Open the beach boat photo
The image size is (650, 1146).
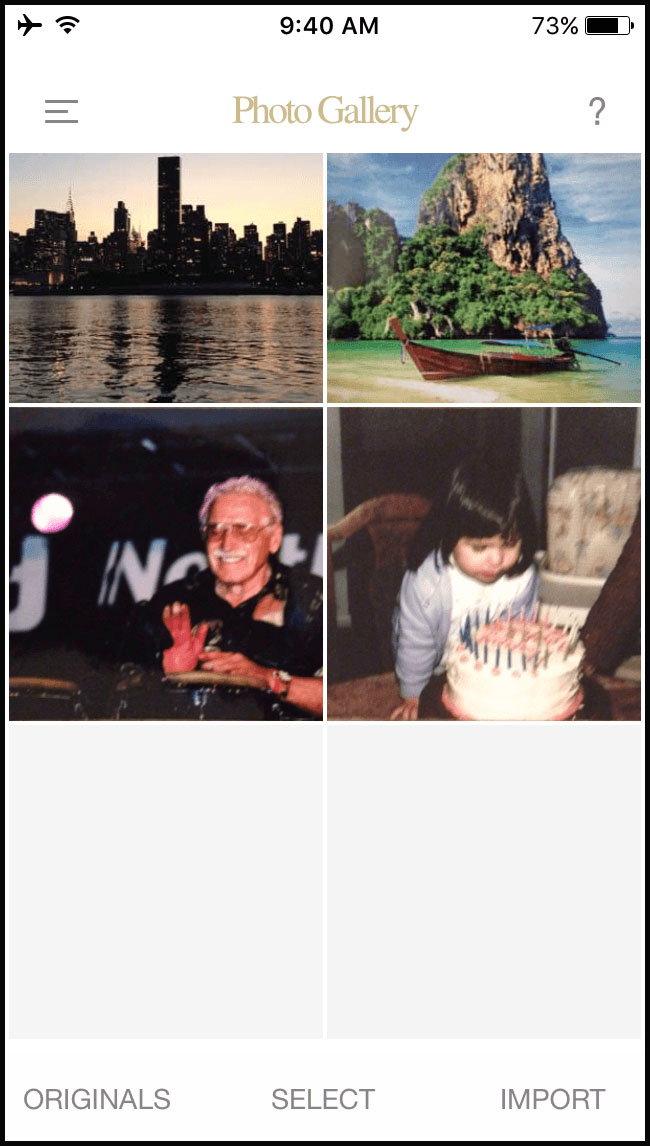pyautogui.click(x=484, y=277)
